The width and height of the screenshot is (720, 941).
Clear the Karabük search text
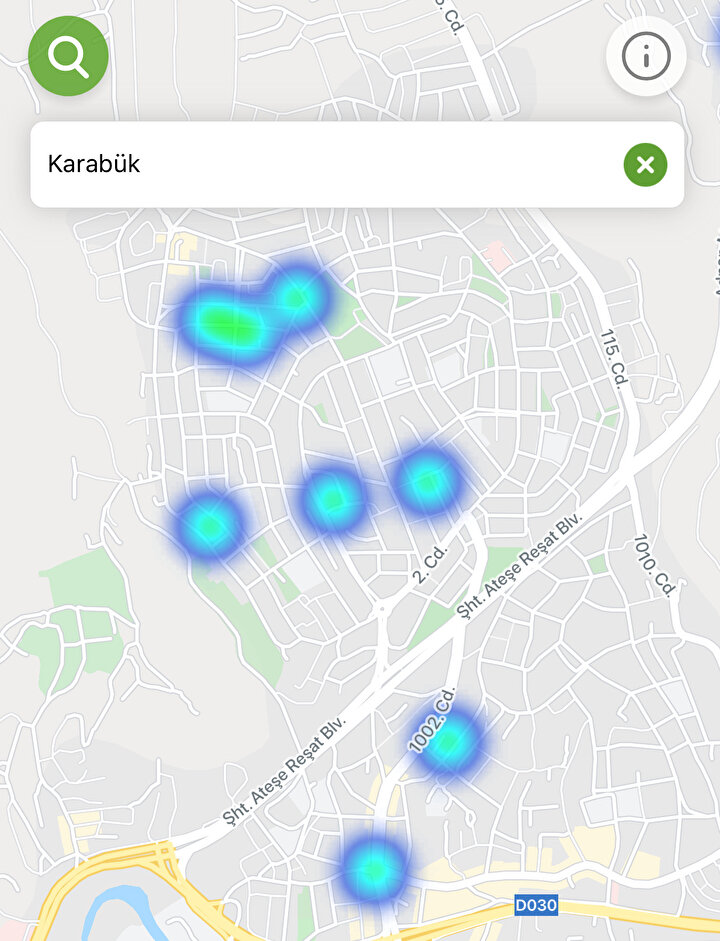[x=645, y=165]
